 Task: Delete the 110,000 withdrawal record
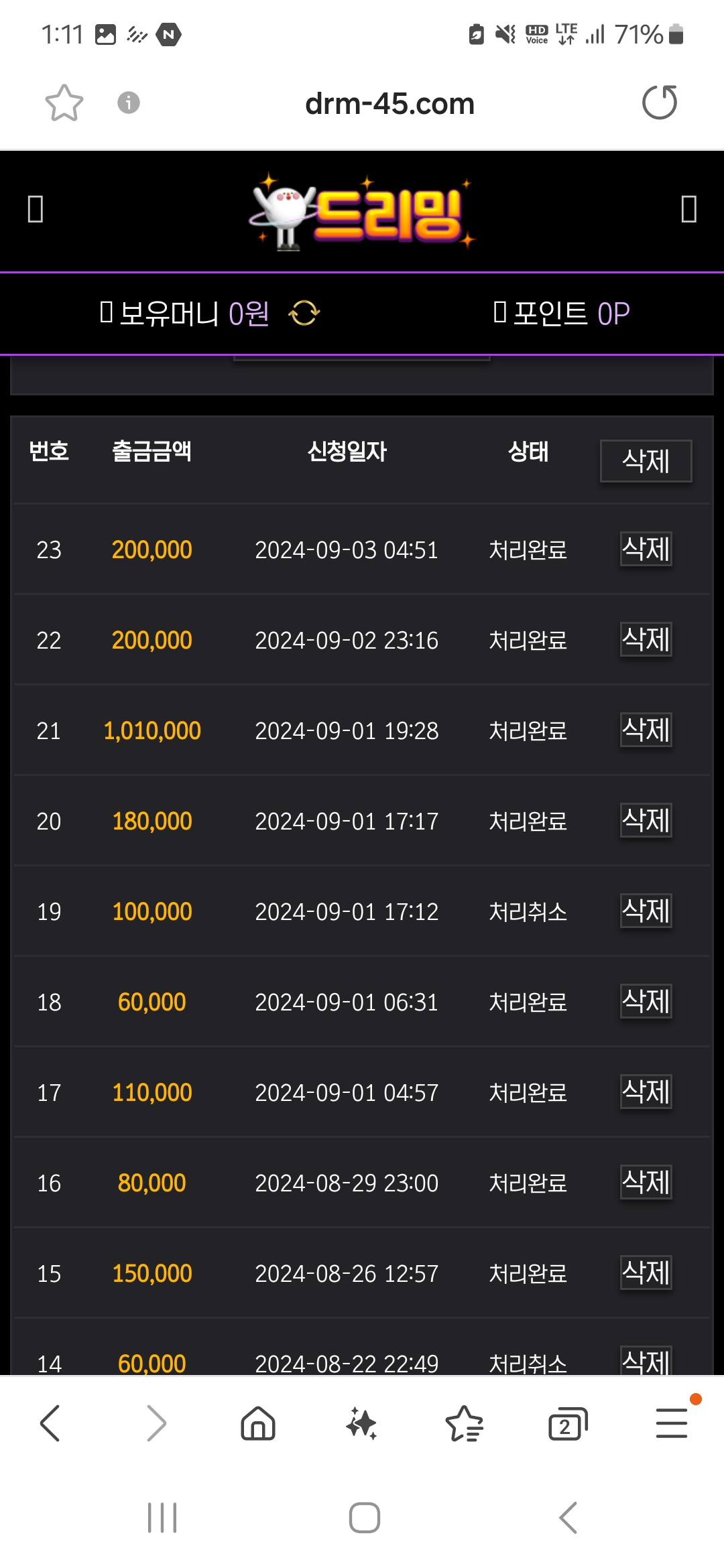[x=646, y=1092]
